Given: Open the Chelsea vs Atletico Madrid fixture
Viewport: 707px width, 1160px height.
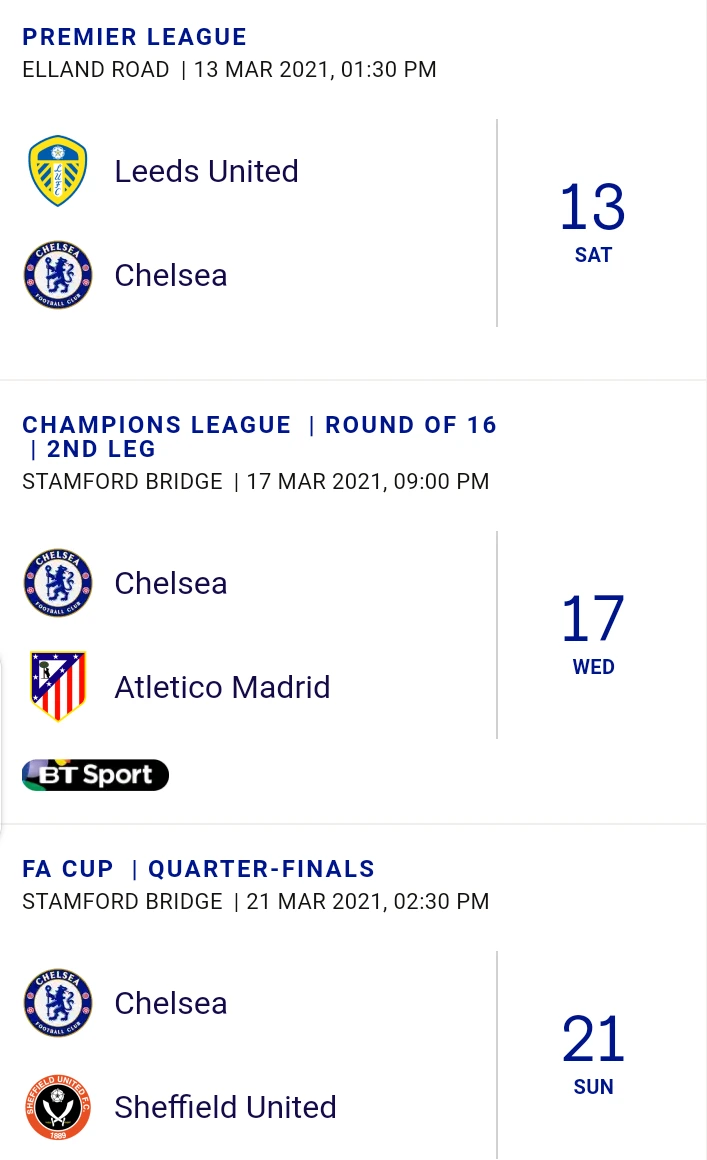Looking at the screenshot, I should click(x=353, y=602).
